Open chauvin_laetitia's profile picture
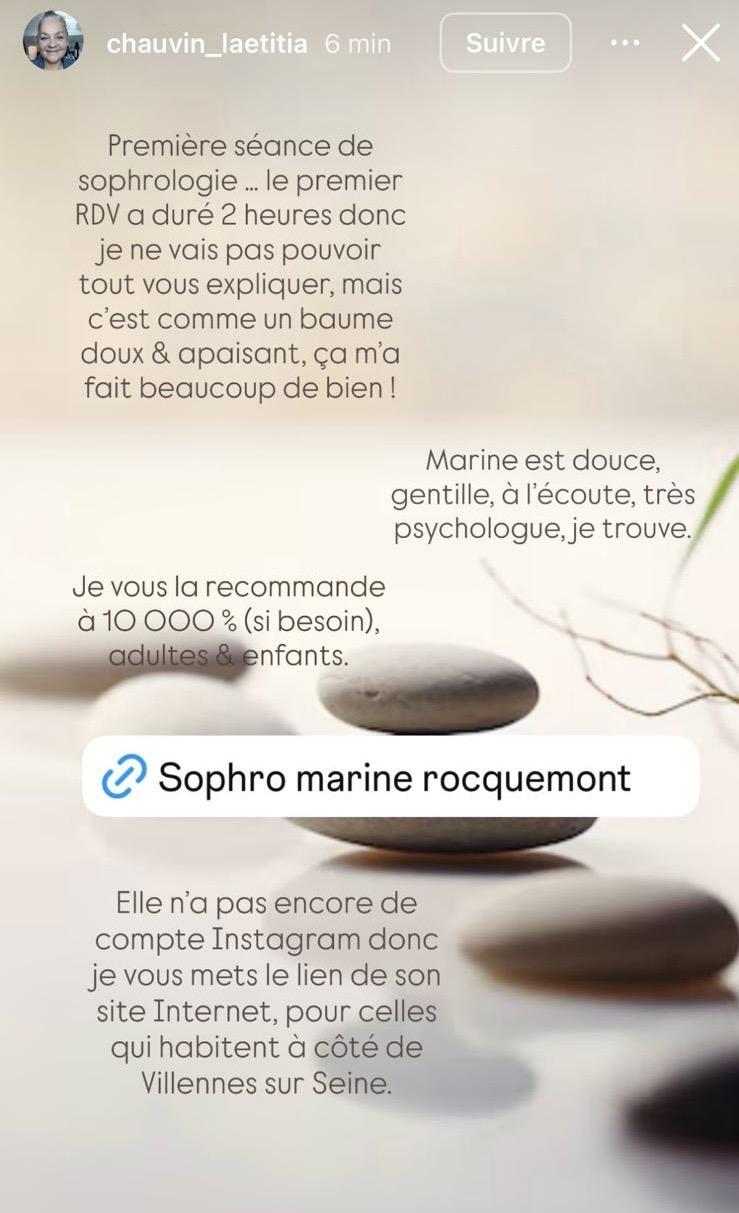 (52, 42)
